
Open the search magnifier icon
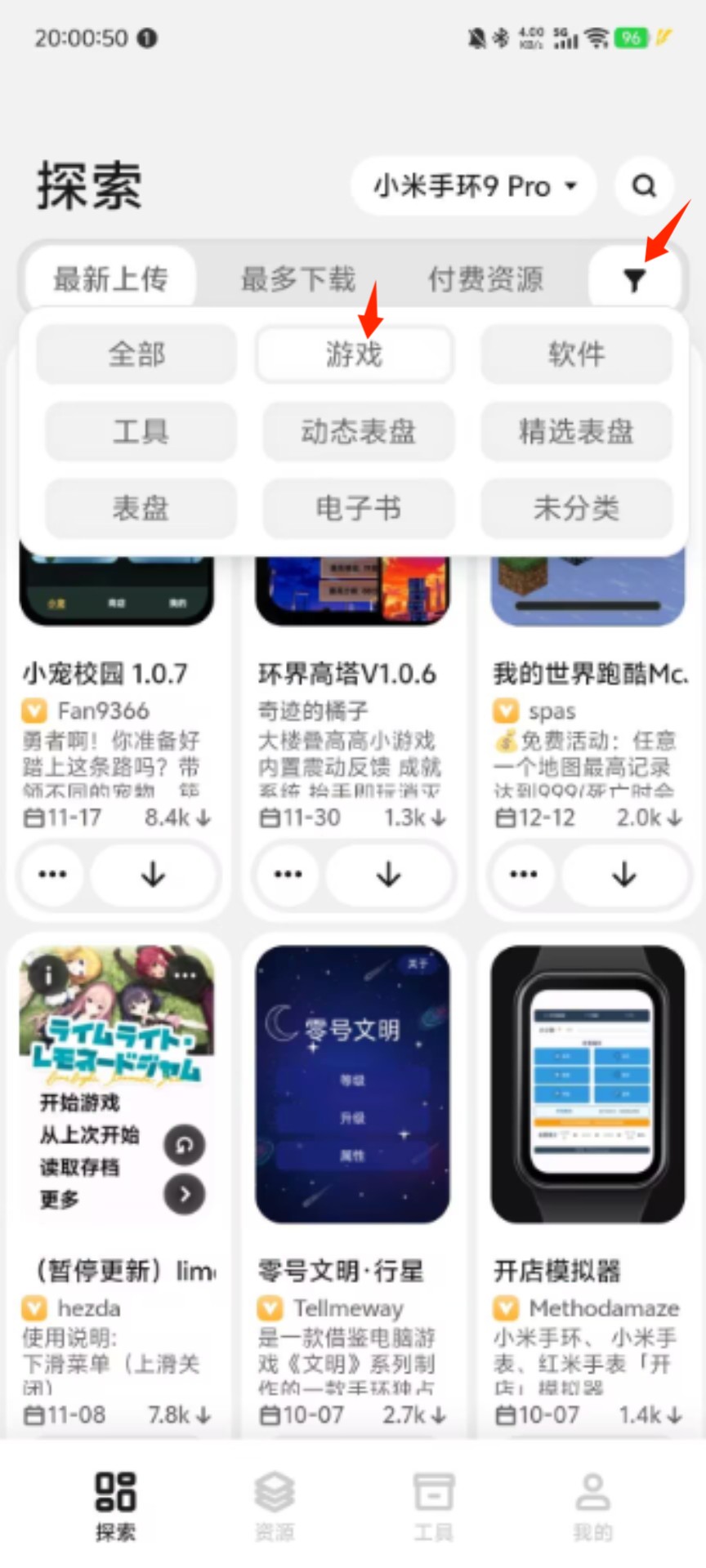644,186
